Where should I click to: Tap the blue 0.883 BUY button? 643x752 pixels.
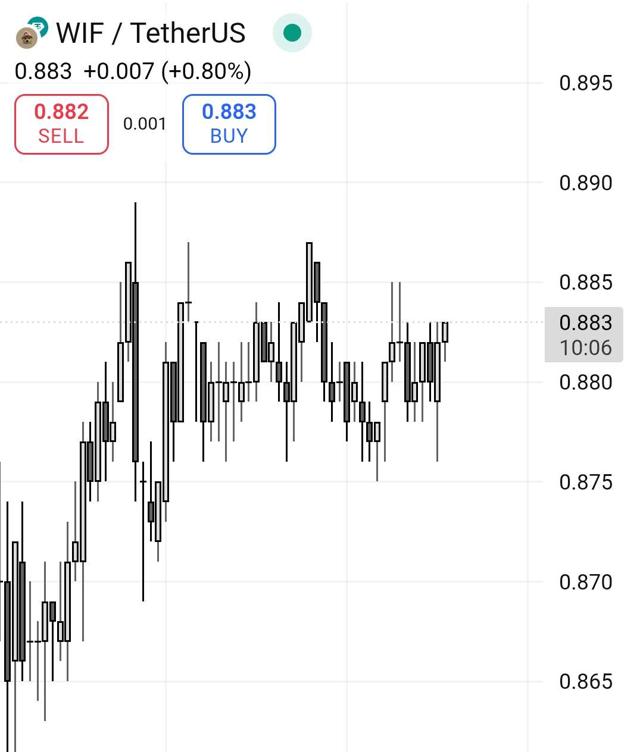[x=228, y=124]
